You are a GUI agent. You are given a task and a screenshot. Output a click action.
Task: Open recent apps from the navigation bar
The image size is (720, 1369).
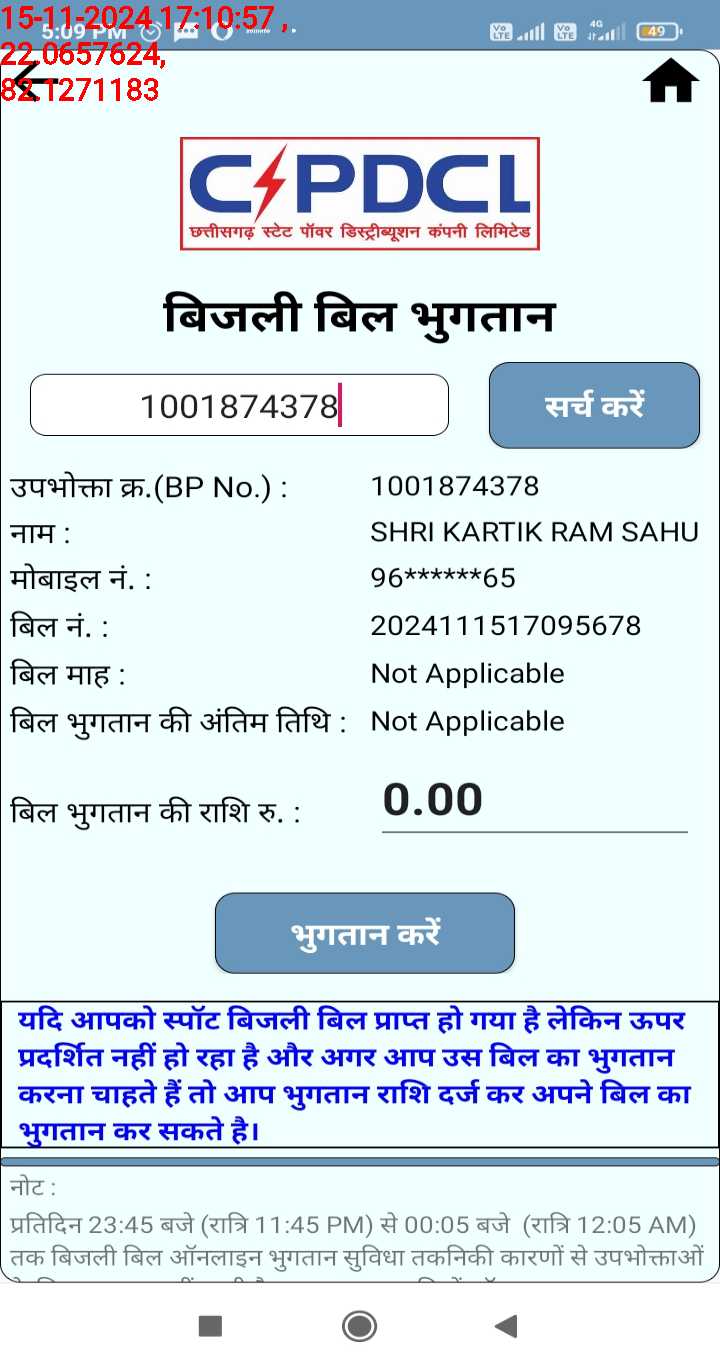pyautogui.click(x=210, y=1326)
